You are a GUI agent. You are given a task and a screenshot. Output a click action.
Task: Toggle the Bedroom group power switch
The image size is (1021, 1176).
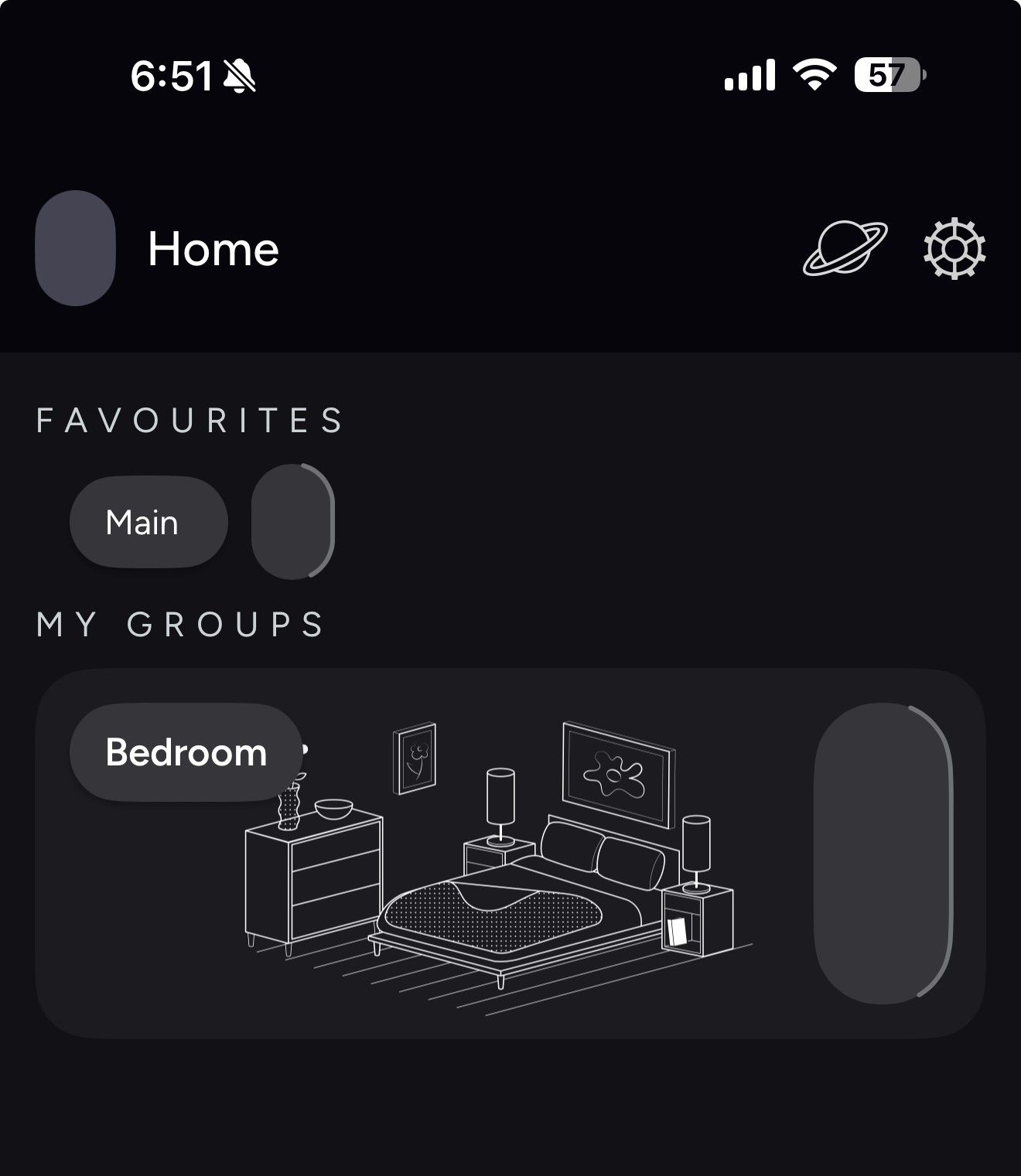pos(883,853)
